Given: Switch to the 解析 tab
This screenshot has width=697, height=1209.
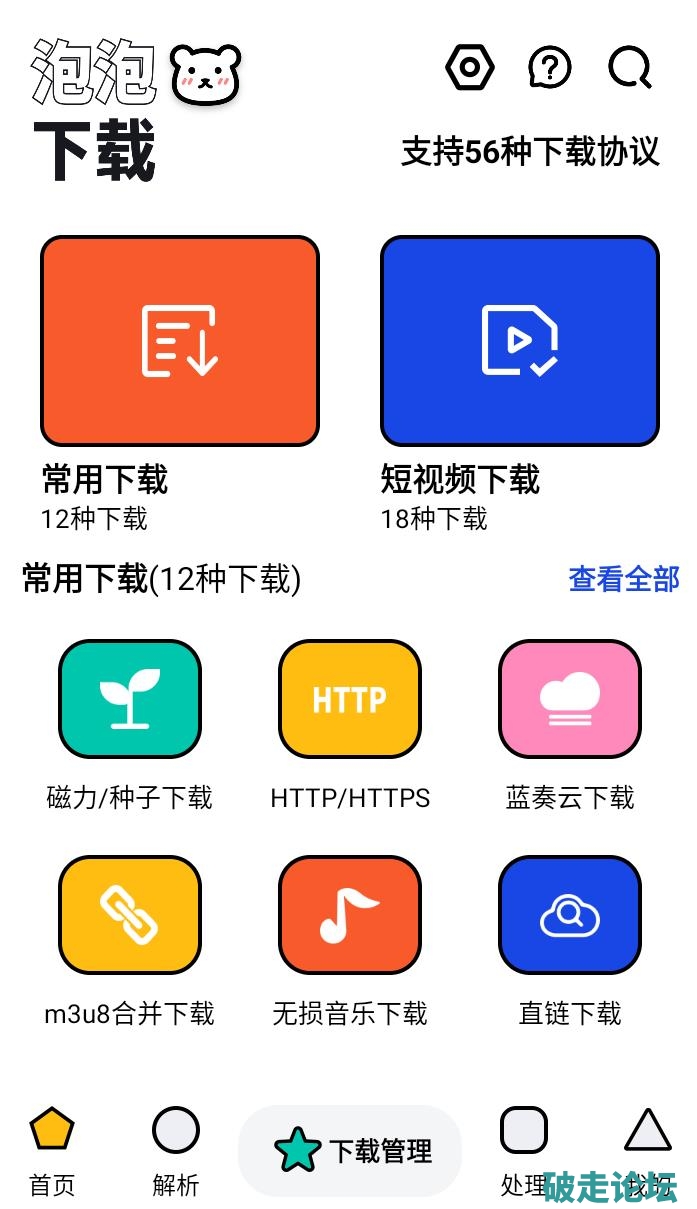Looking at the screenshot, I should point(176,1150).
